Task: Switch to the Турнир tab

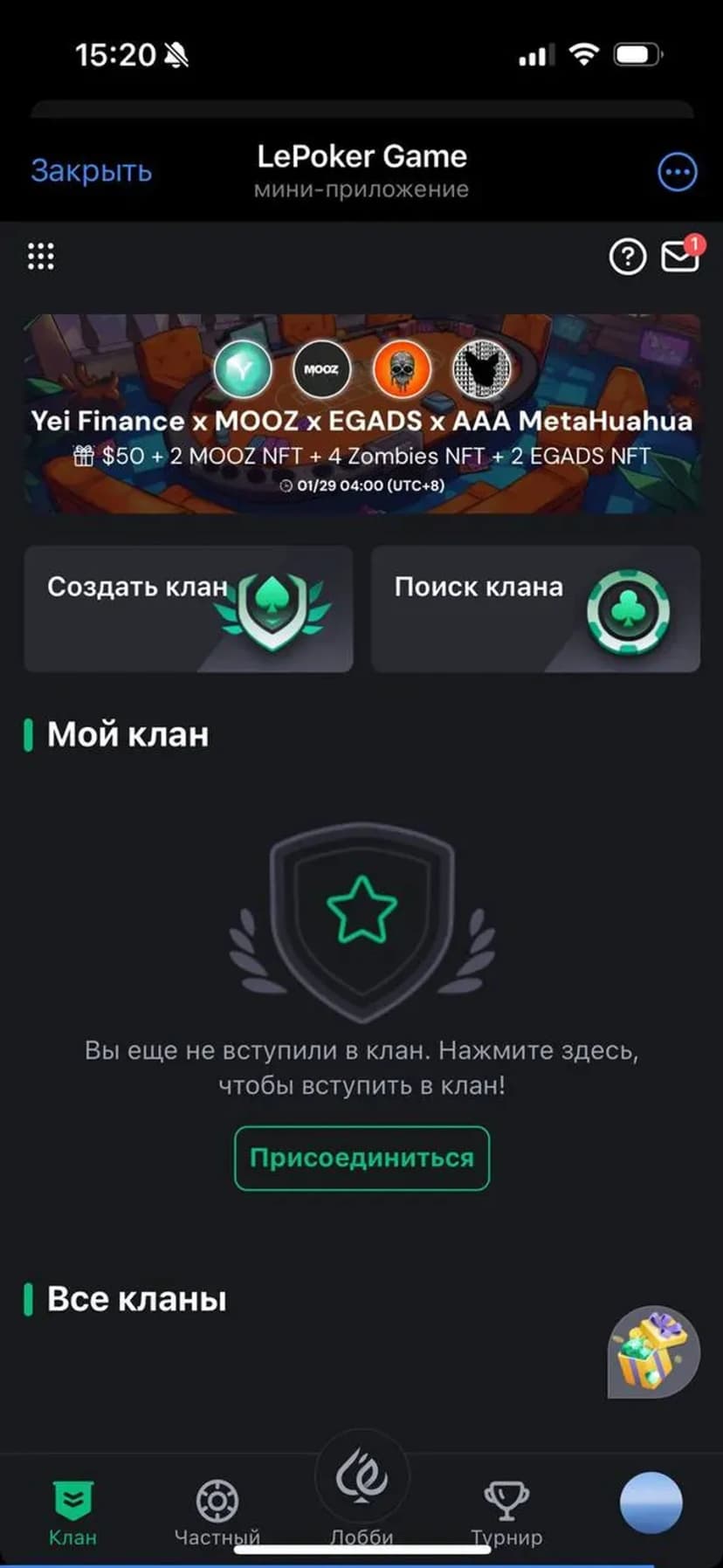Action: point(506,1512)
